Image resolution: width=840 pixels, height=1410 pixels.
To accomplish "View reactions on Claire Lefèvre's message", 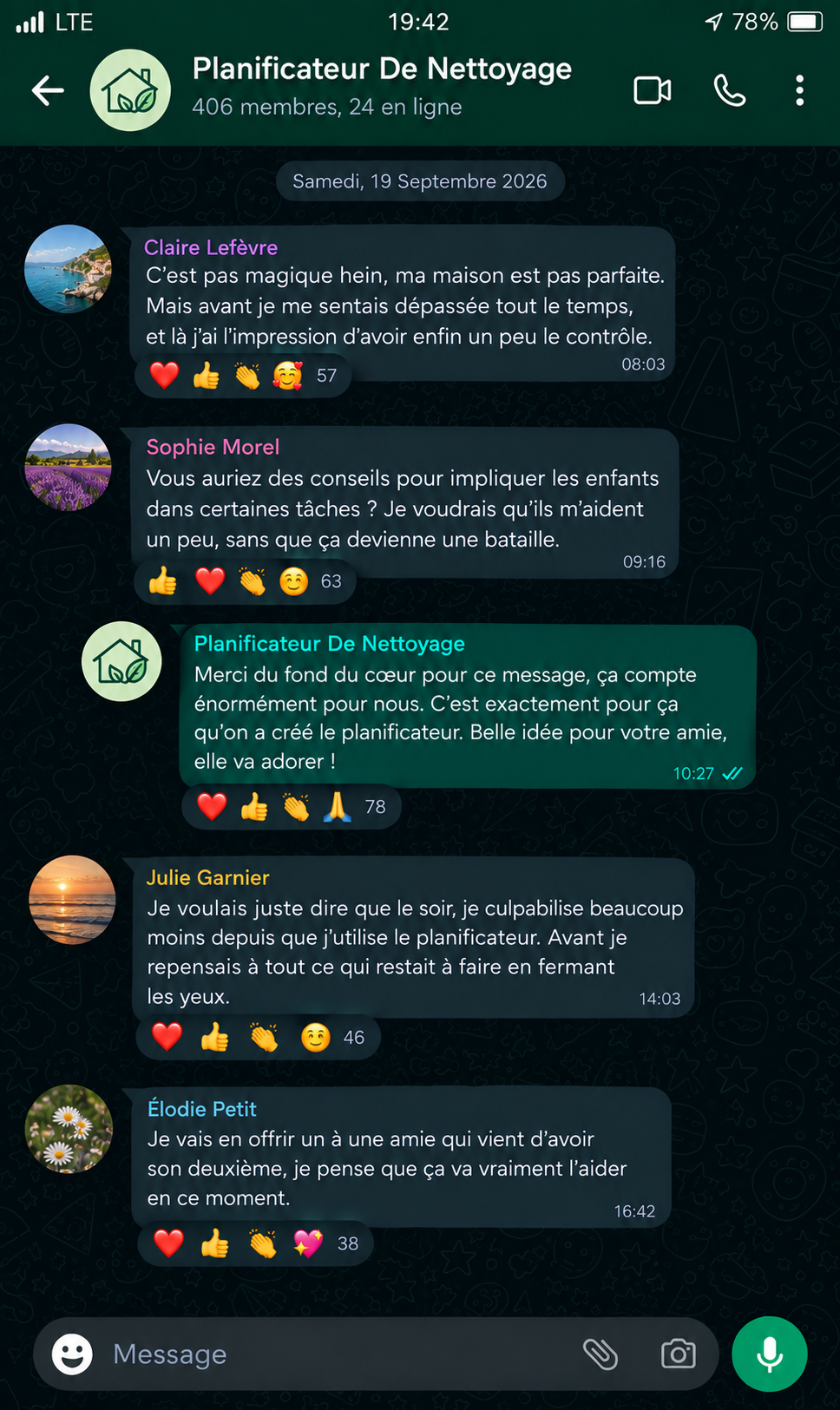I will [x=243, y=376].
